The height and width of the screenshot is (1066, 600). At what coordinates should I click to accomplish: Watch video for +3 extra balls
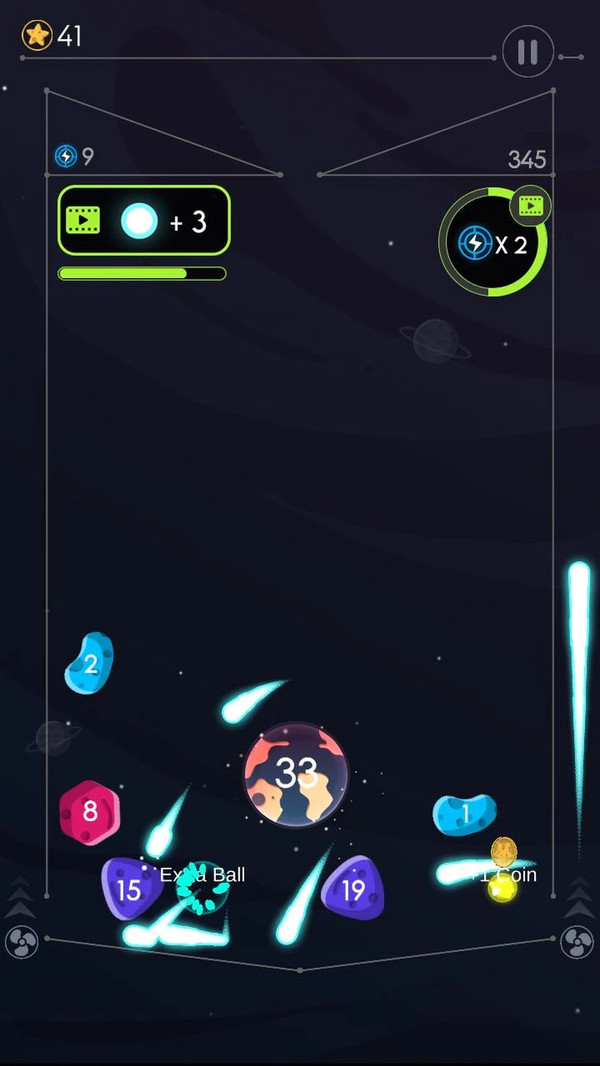pyautogui.click(x=144, y=220)
